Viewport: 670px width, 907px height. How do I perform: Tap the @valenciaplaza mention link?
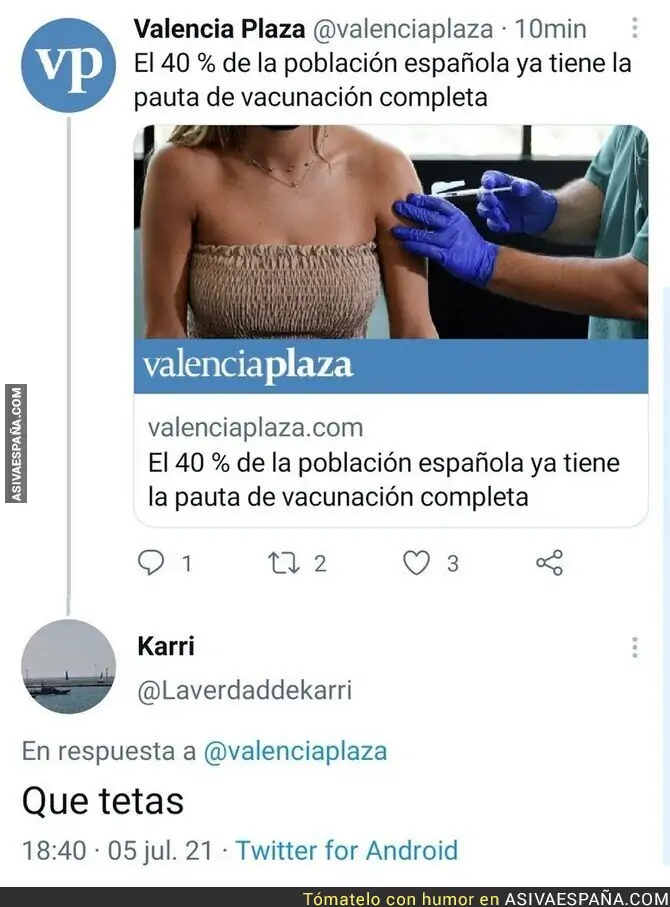point(295,751)
